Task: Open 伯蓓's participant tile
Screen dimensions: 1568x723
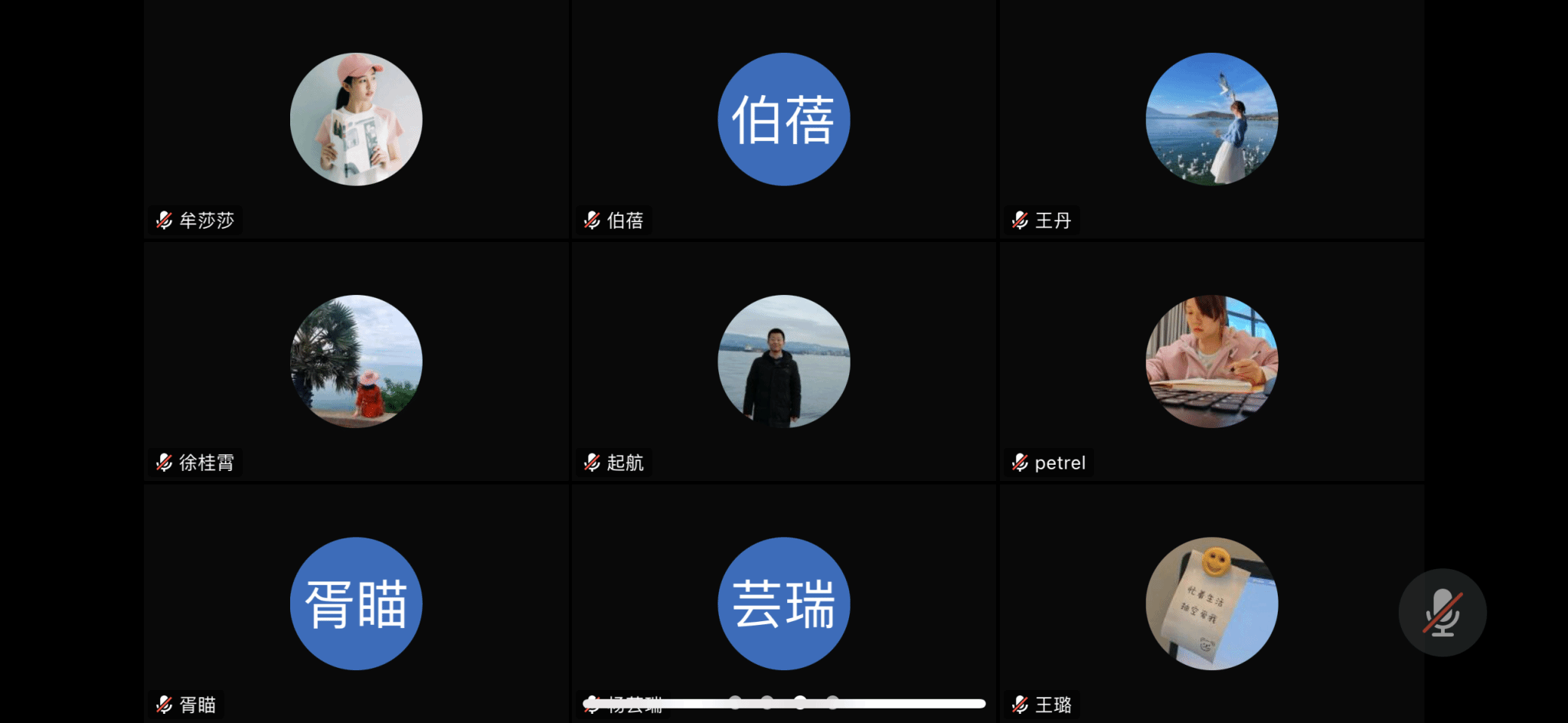Action: (783, 119)
